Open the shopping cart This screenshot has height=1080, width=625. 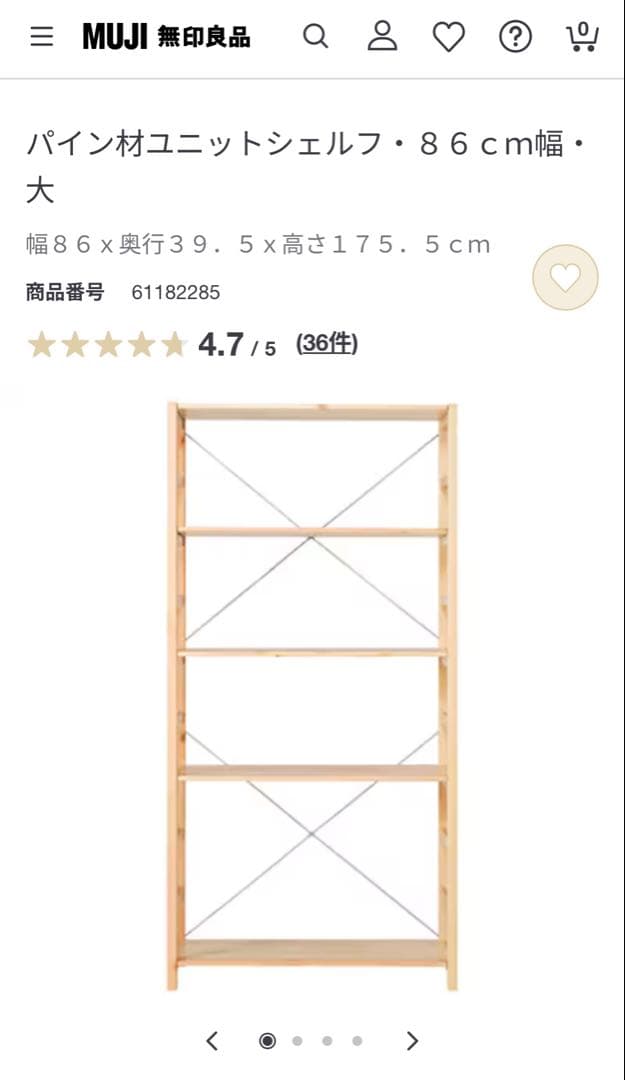tap(582, 38)
